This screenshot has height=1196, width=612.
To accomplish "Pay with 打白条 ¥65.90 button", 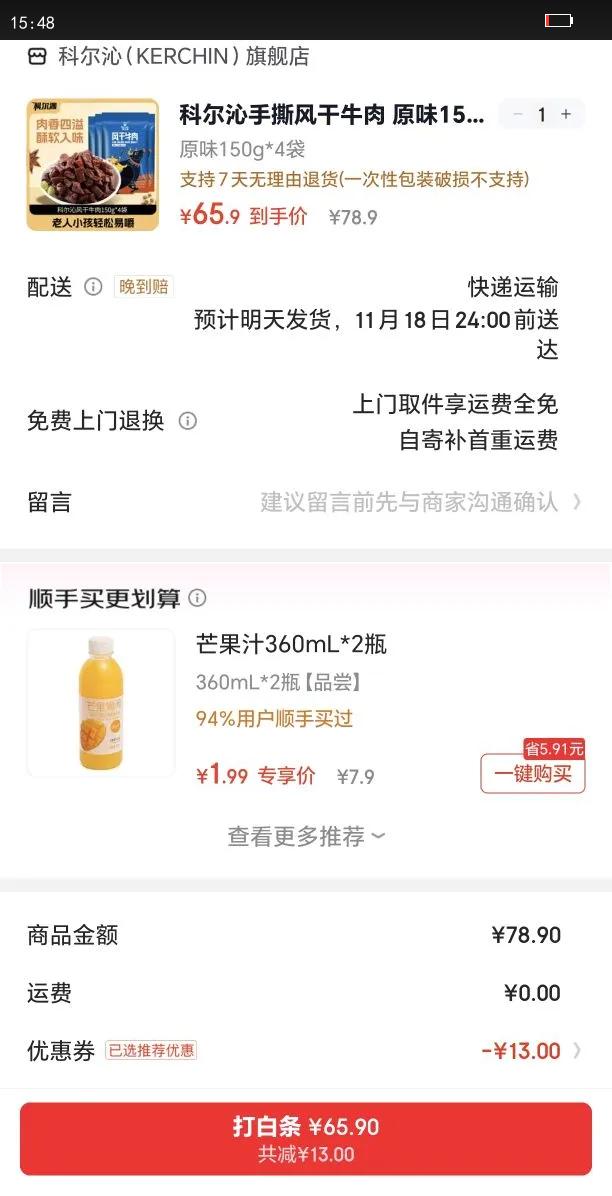I will point(306,1138).
